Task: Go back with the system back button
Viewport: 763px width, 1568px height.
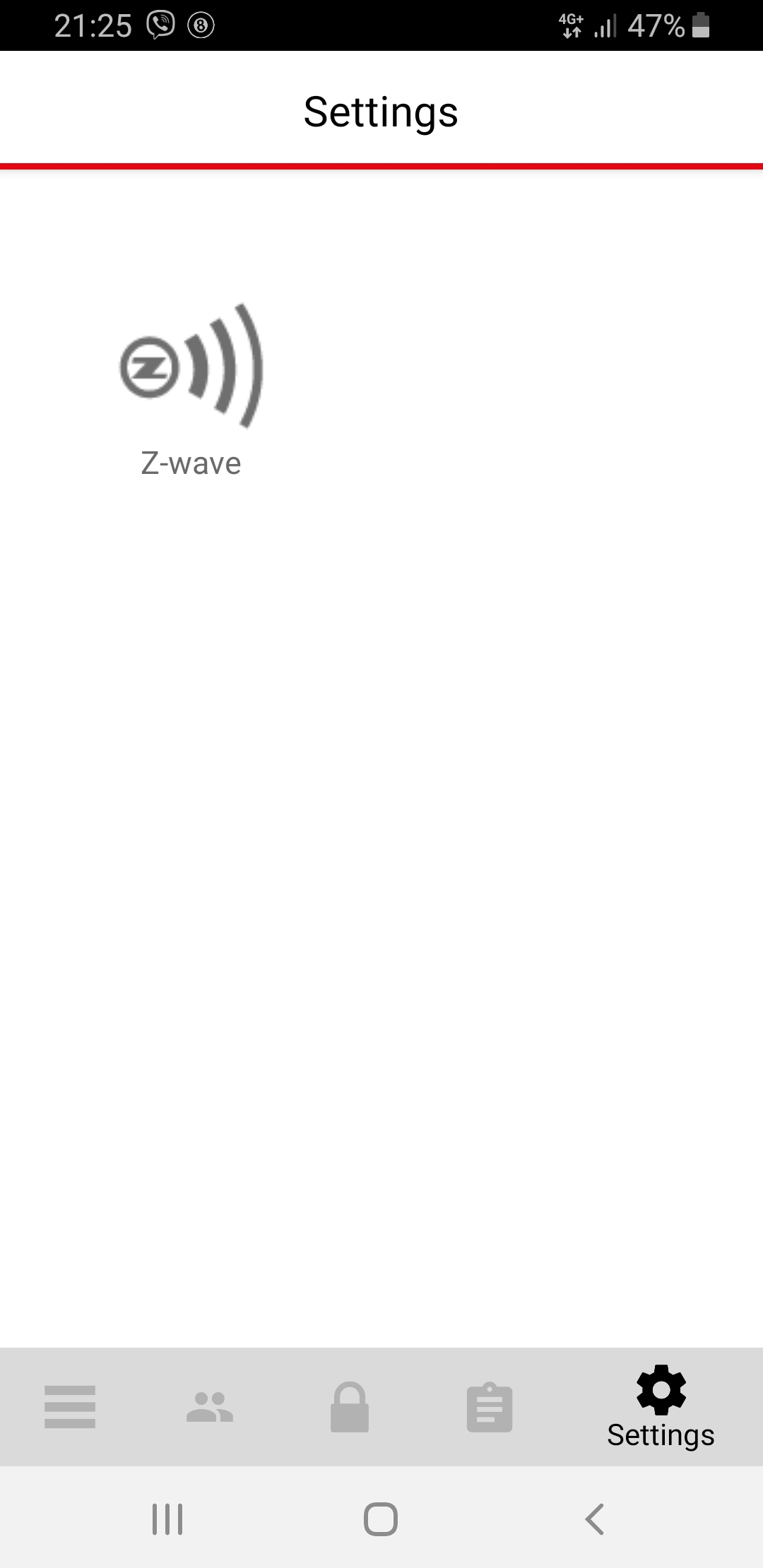Action: pos(594,1519)
